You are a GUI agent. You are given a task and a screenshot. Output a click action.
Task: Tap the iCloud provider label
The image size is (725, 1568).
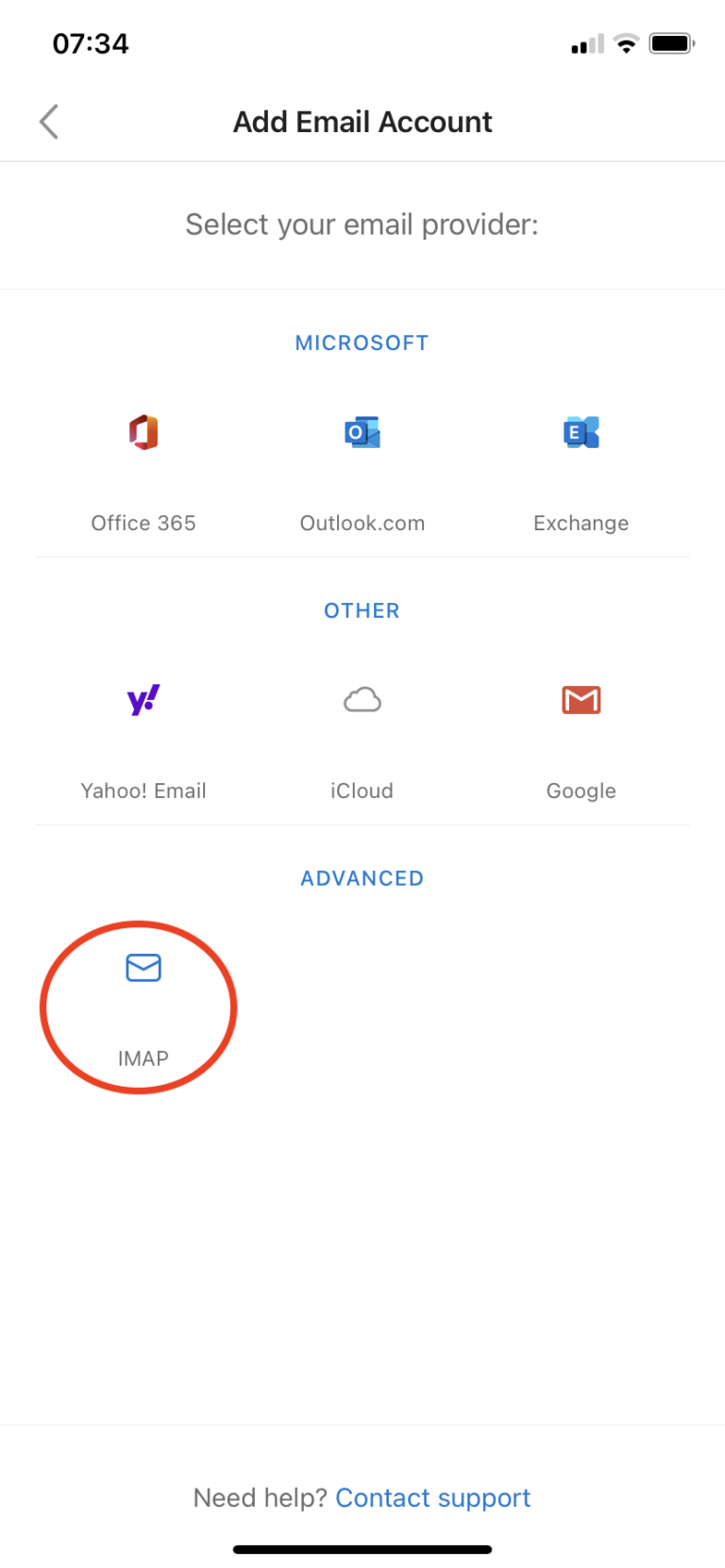tap(362, 791)
